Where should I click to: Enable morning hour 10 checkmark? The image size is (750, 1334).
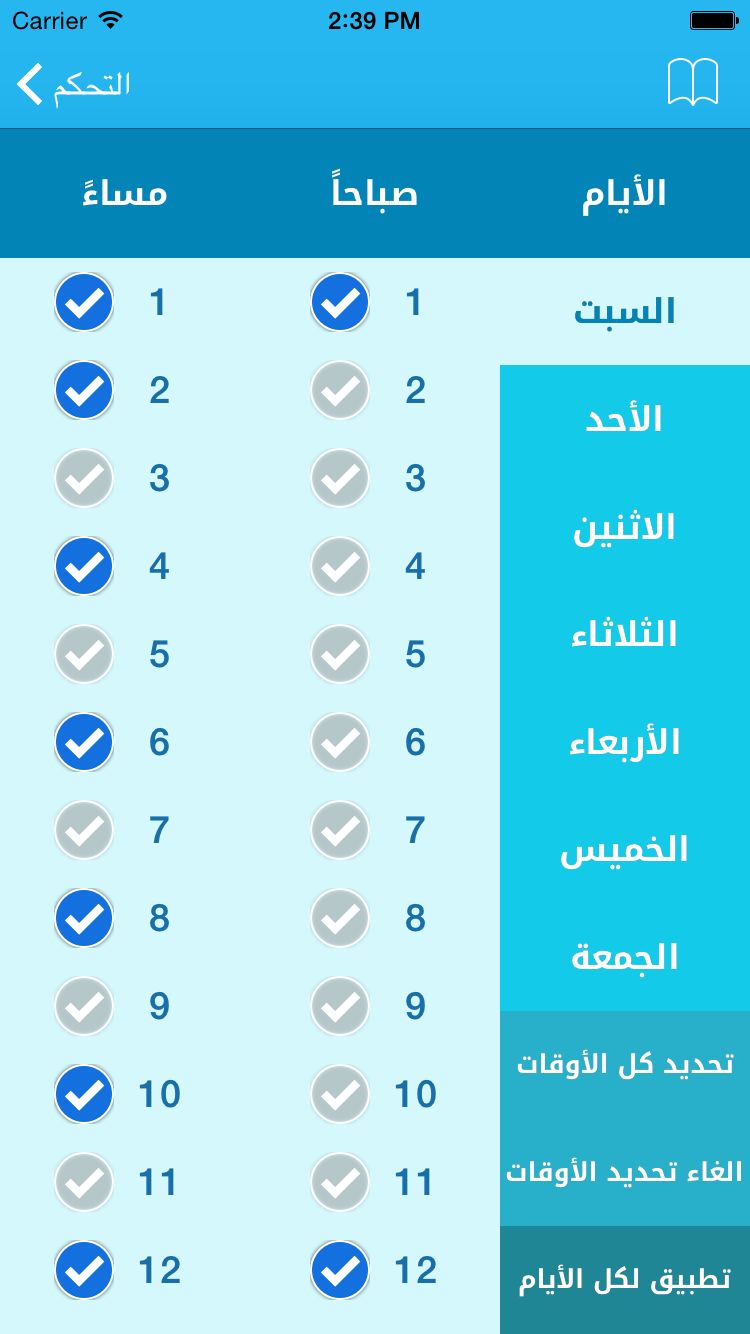click(x=339, y=1094)
